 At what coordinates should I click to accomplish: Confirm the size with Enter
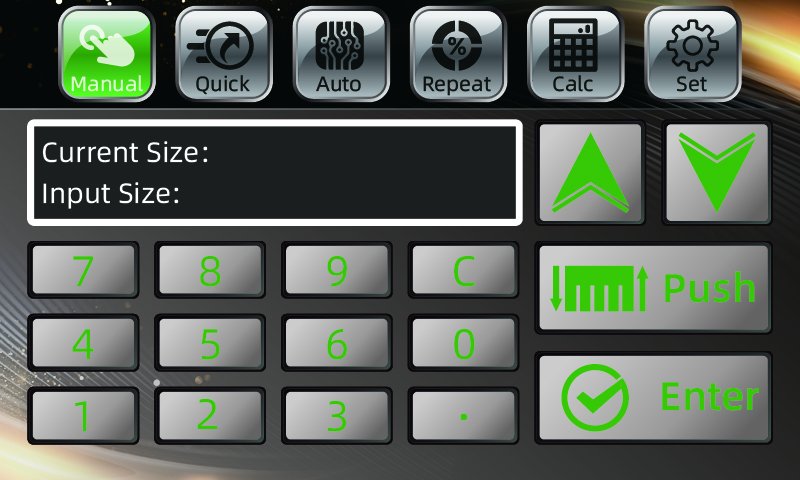coord(654,397)
